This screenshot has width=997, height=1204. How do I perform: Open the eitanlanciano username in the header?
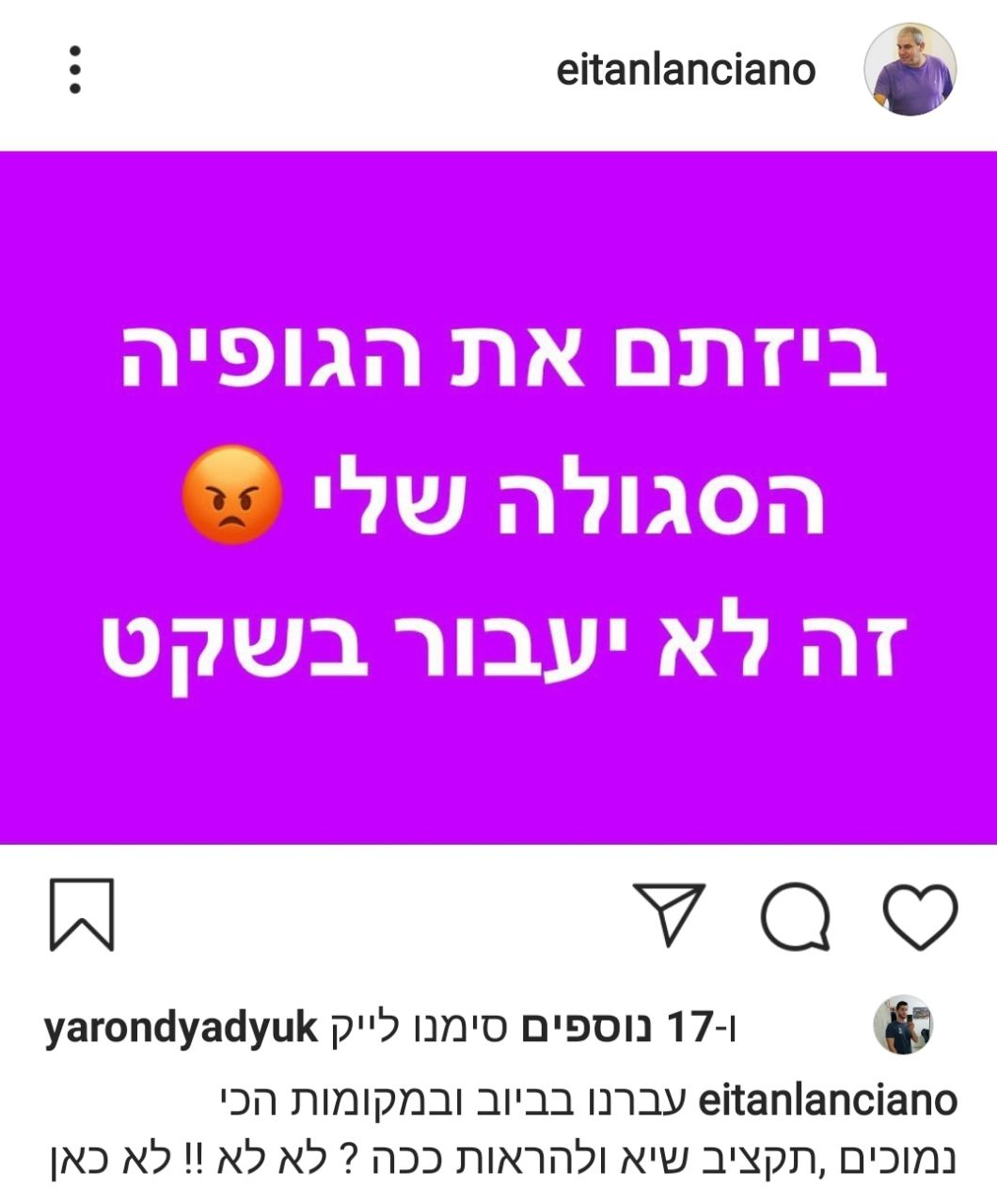pyautogui.click(x=686, y=71)
